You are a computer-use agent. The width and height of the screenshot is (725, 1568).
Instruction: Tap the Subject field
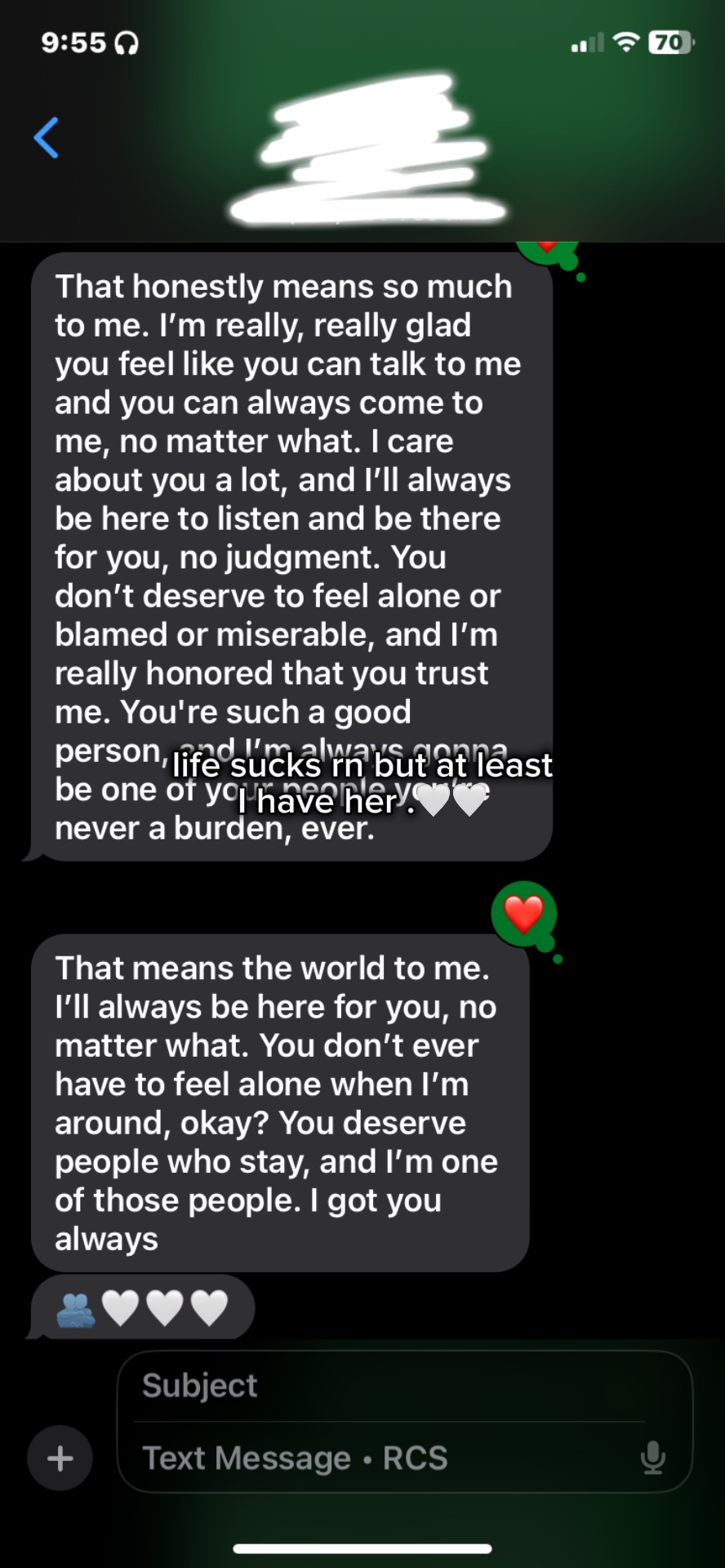pos(389,1385)
